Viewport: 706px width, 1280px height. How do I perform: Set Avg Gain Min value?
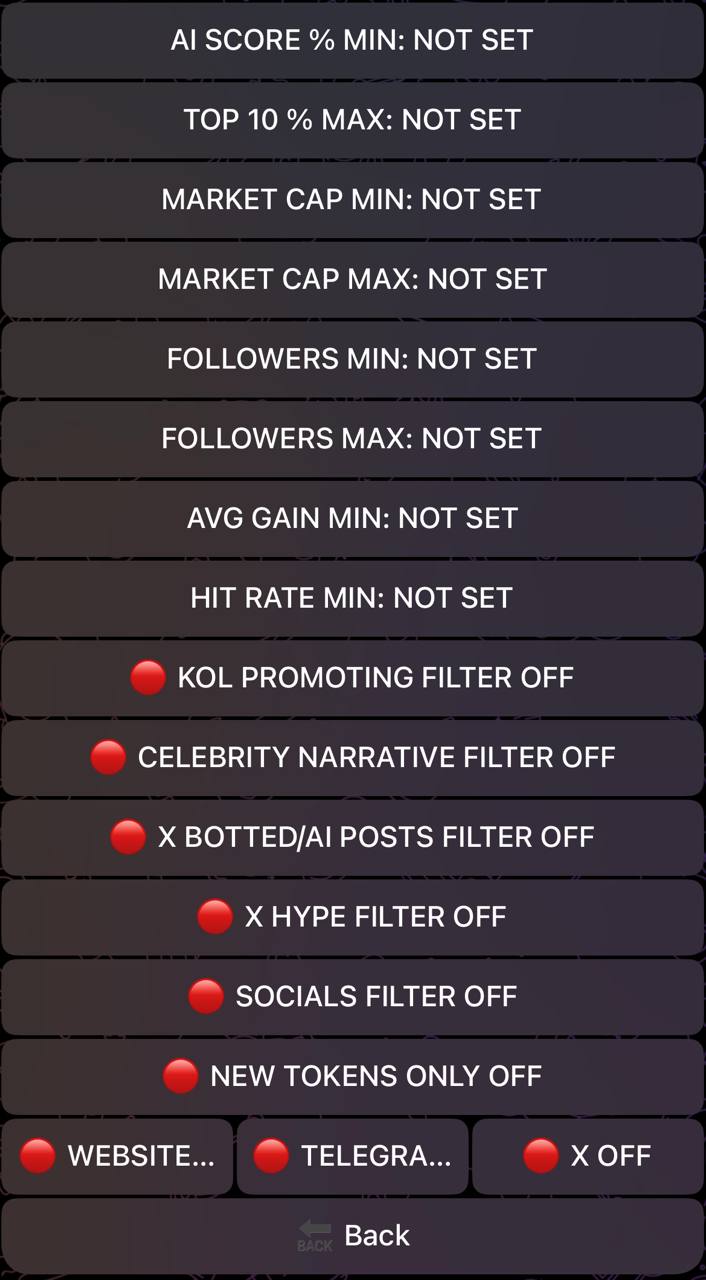tap(352, 518)
